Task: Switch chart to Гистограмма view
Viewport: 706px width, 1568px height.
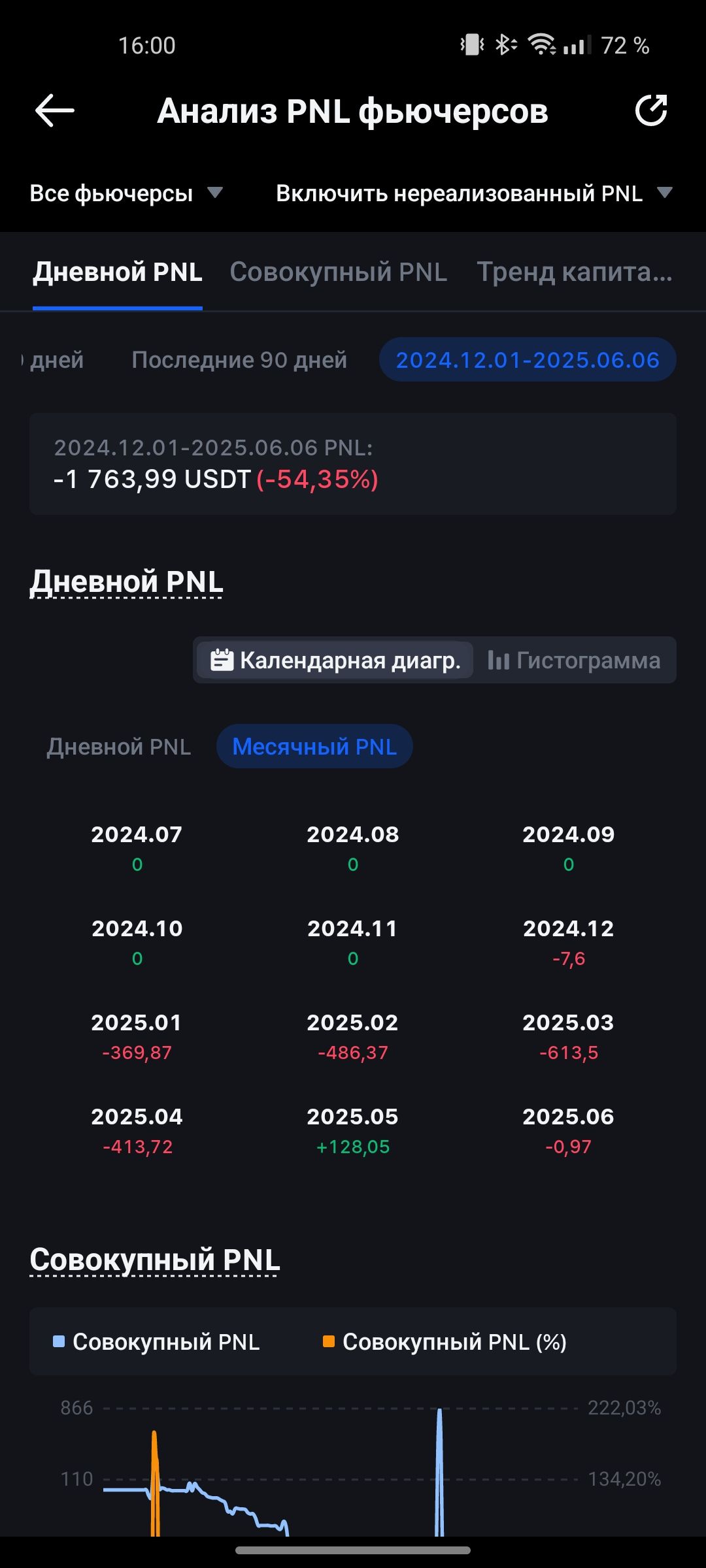Action: click(574, 661)
